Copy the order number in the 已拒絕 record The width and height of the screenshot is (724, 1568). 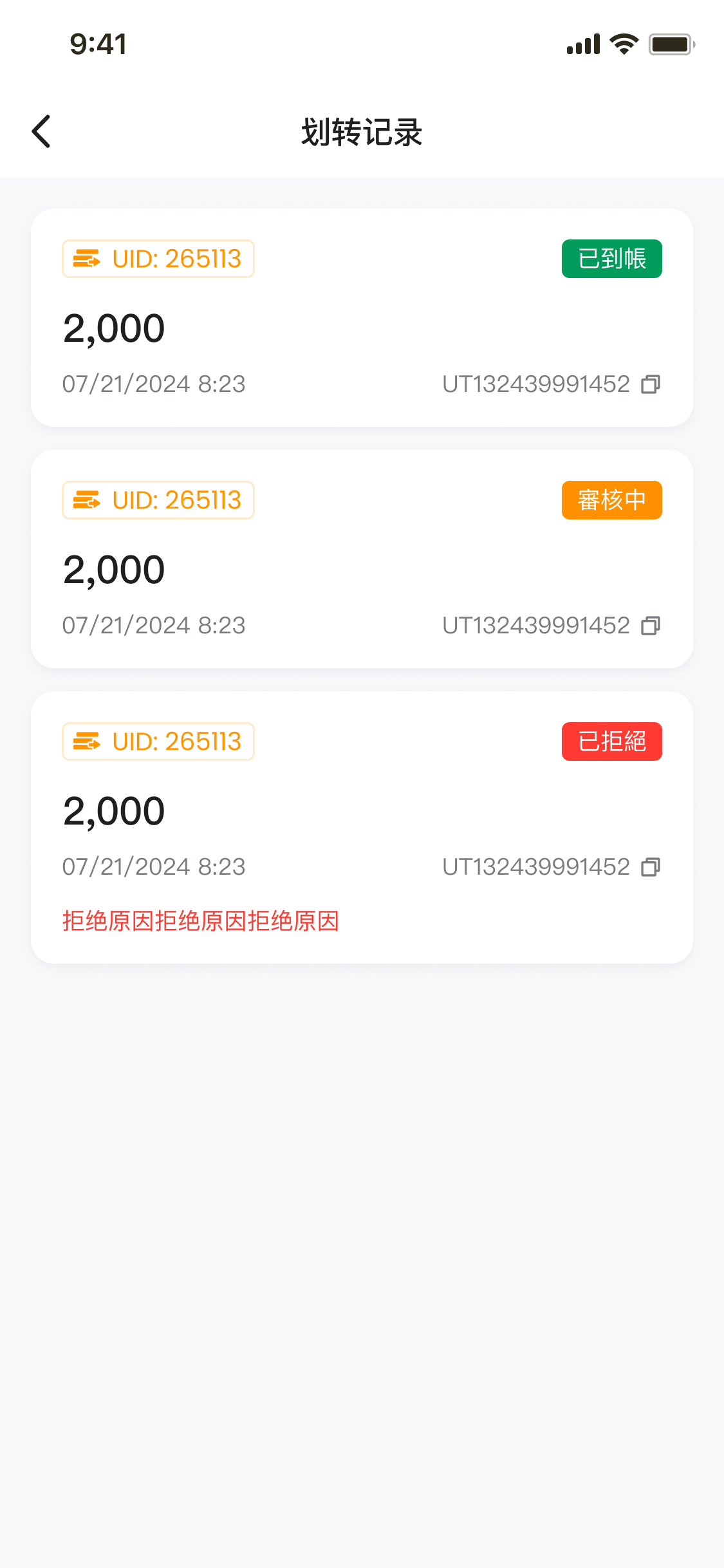coord(651,867)
